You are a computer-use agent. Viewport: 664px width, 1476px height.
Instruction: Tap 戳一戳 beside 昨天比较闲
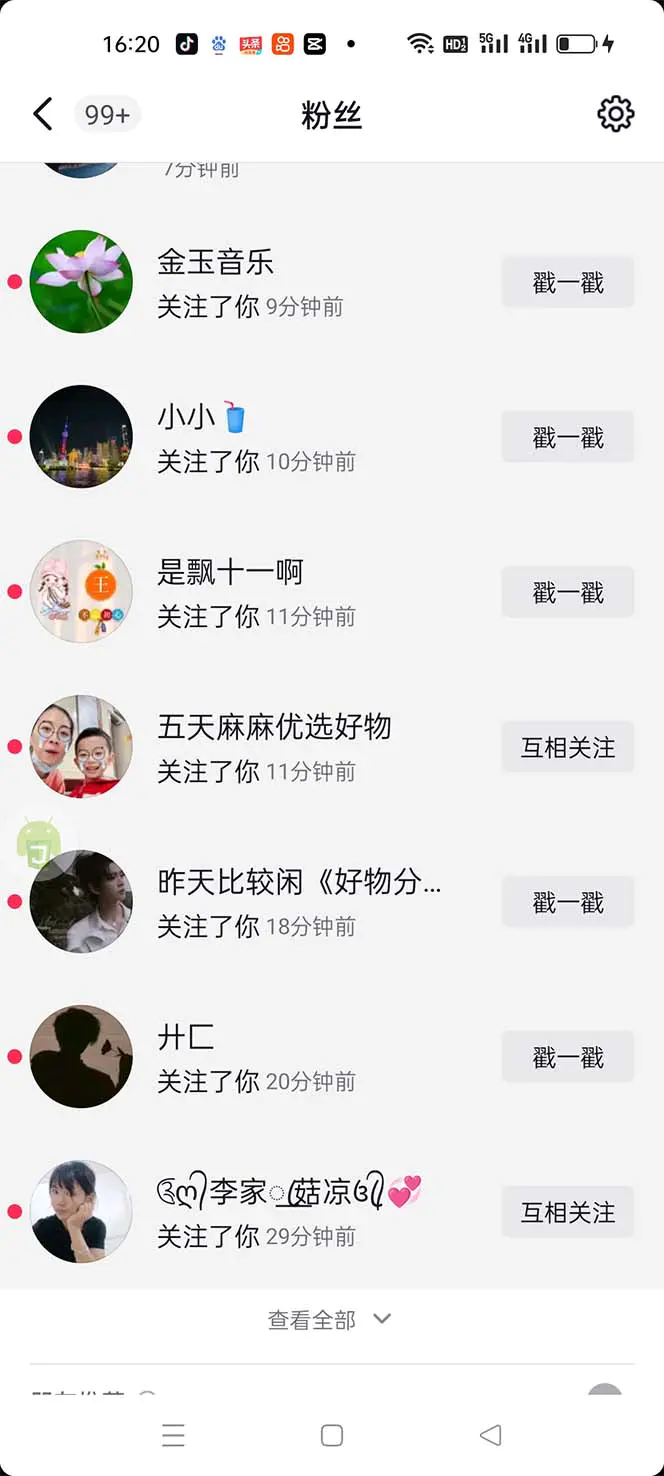pos(567,903)
